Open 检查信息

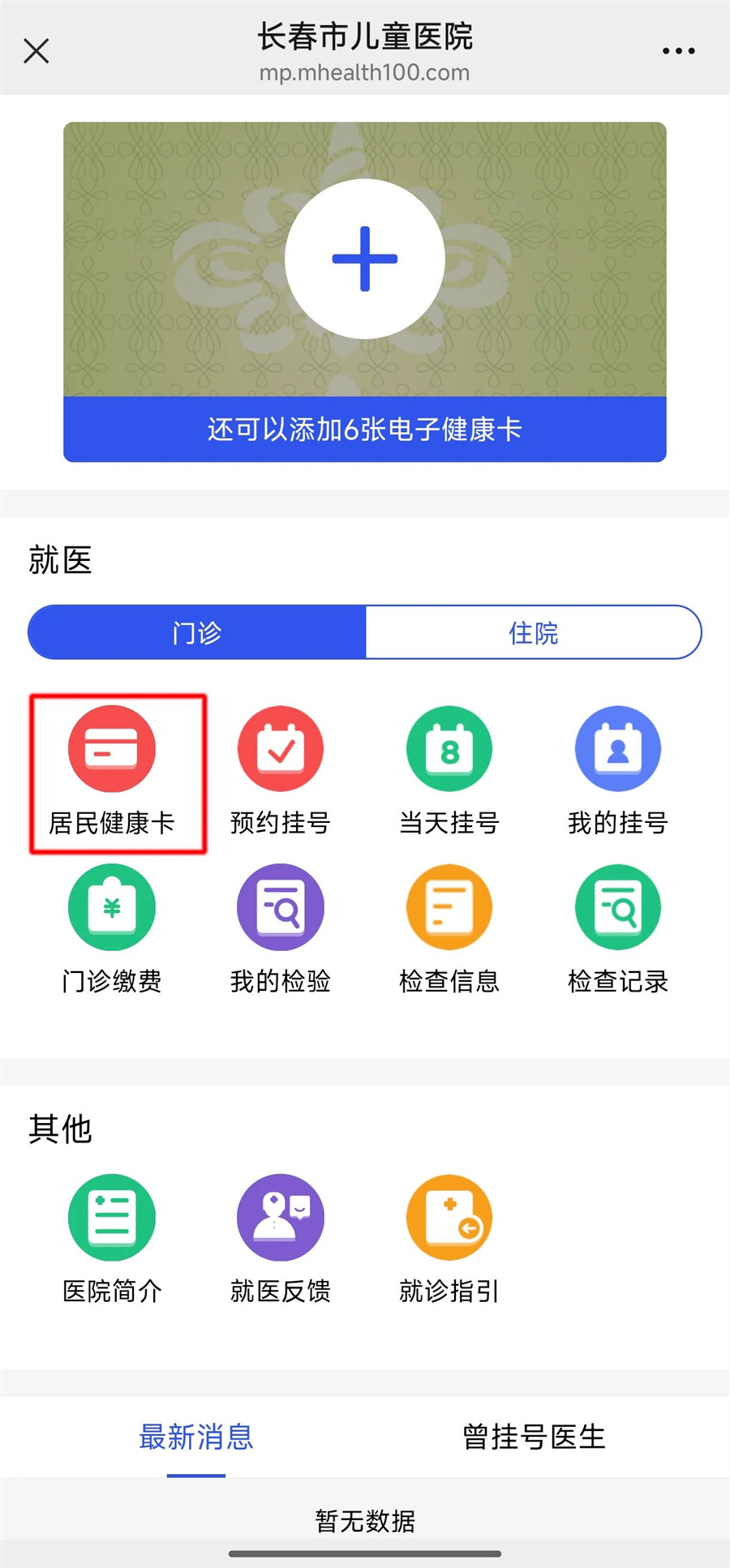coord(449,930)
